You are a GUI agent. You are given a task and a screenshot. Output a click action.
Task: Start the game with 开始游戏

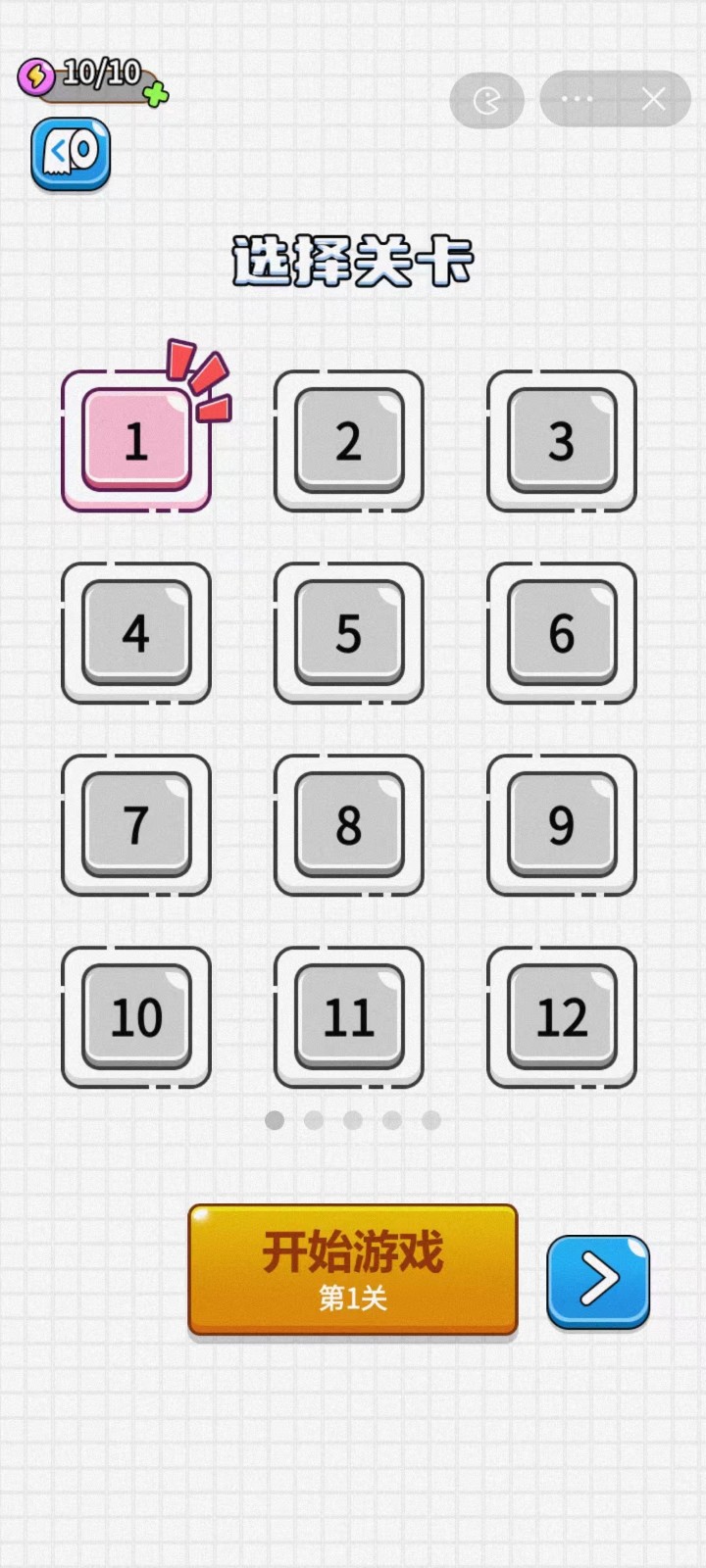coord(353,1269)
